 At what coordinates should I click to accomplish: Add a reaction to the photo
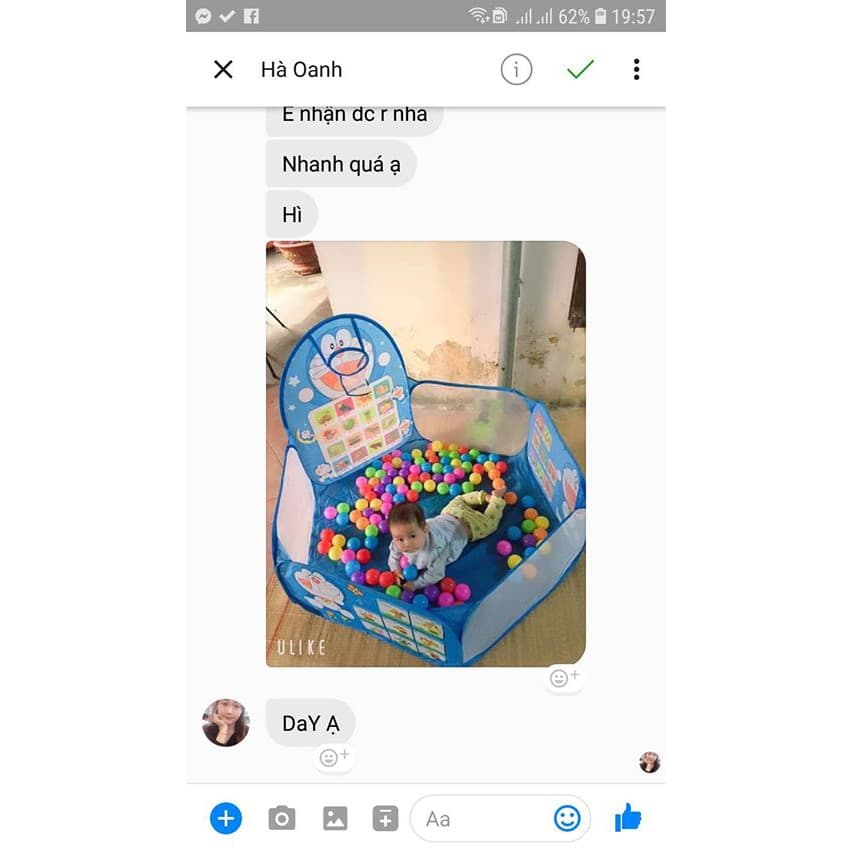point(564,678)
